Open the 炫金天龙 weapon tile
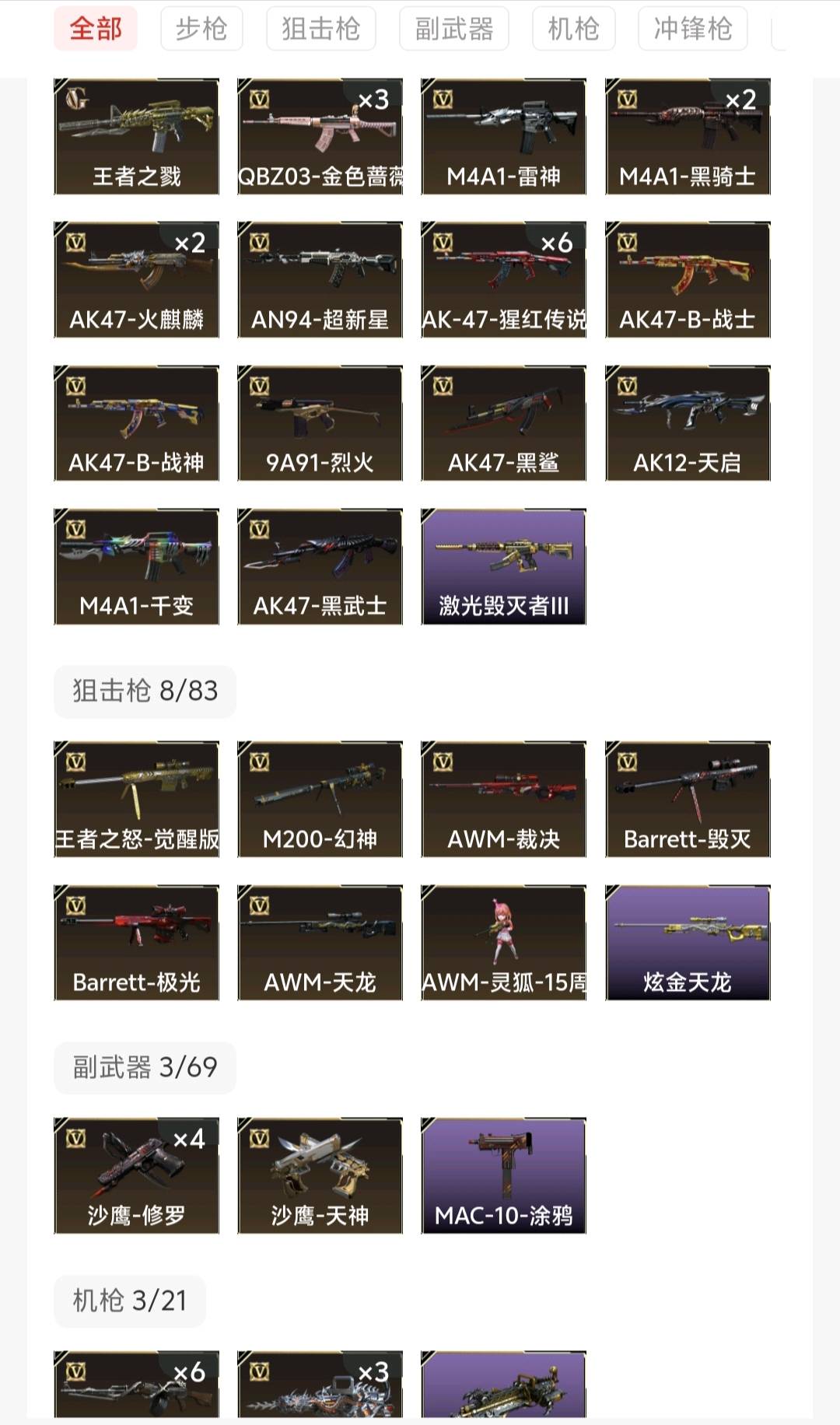Screen dimensions: 840x1425 click(688, 942)
